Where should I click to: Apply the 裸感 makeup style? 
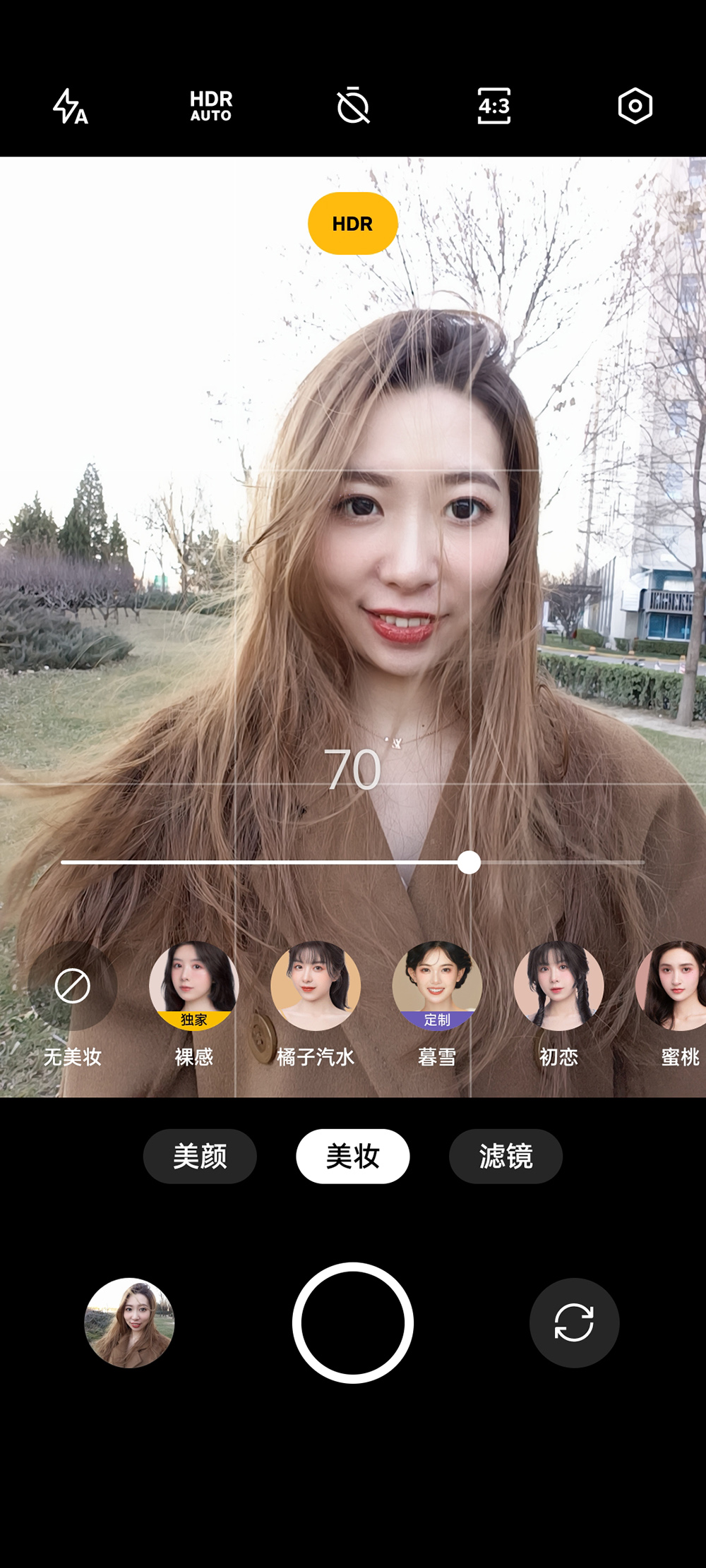194,986
